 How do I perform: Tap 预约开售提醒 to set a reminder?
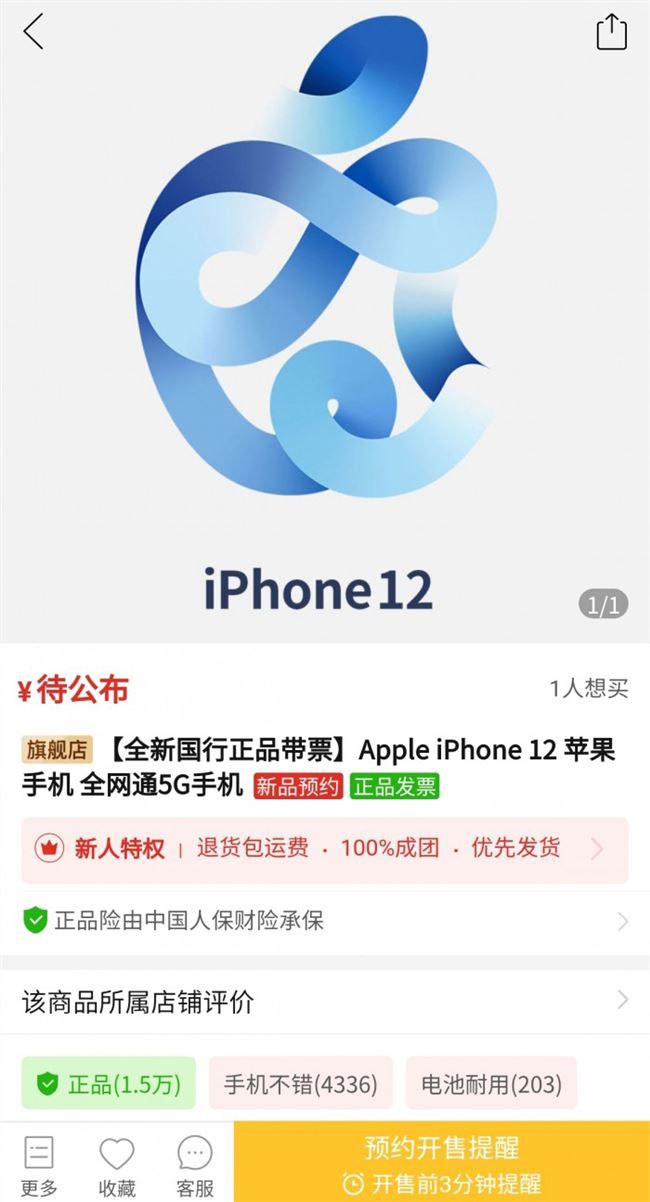pos(441,1162)
